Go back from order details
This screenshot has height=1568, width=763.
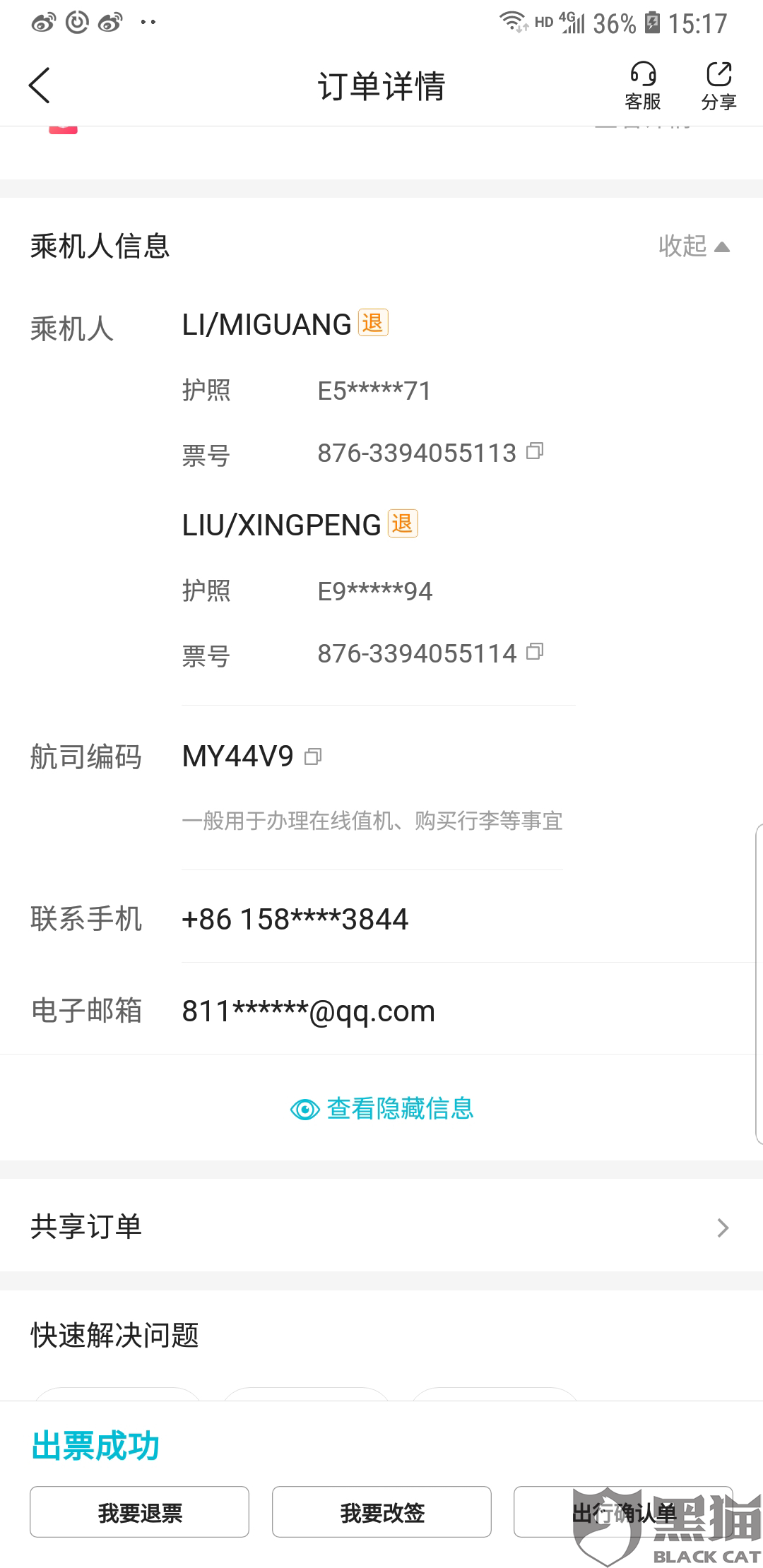pyautogui.click(x=40, y=85)
